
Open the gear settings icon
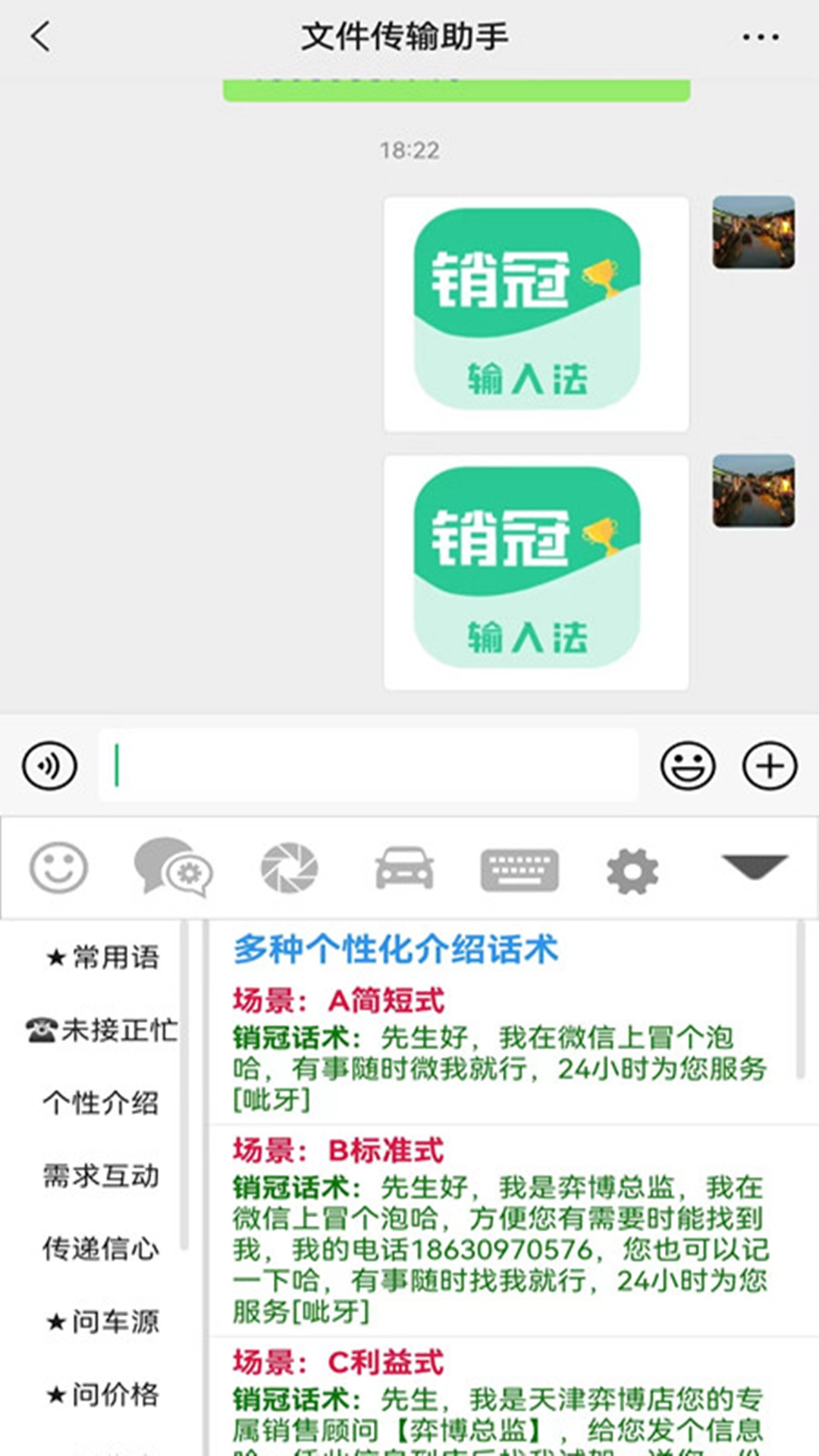click(633, 871)
